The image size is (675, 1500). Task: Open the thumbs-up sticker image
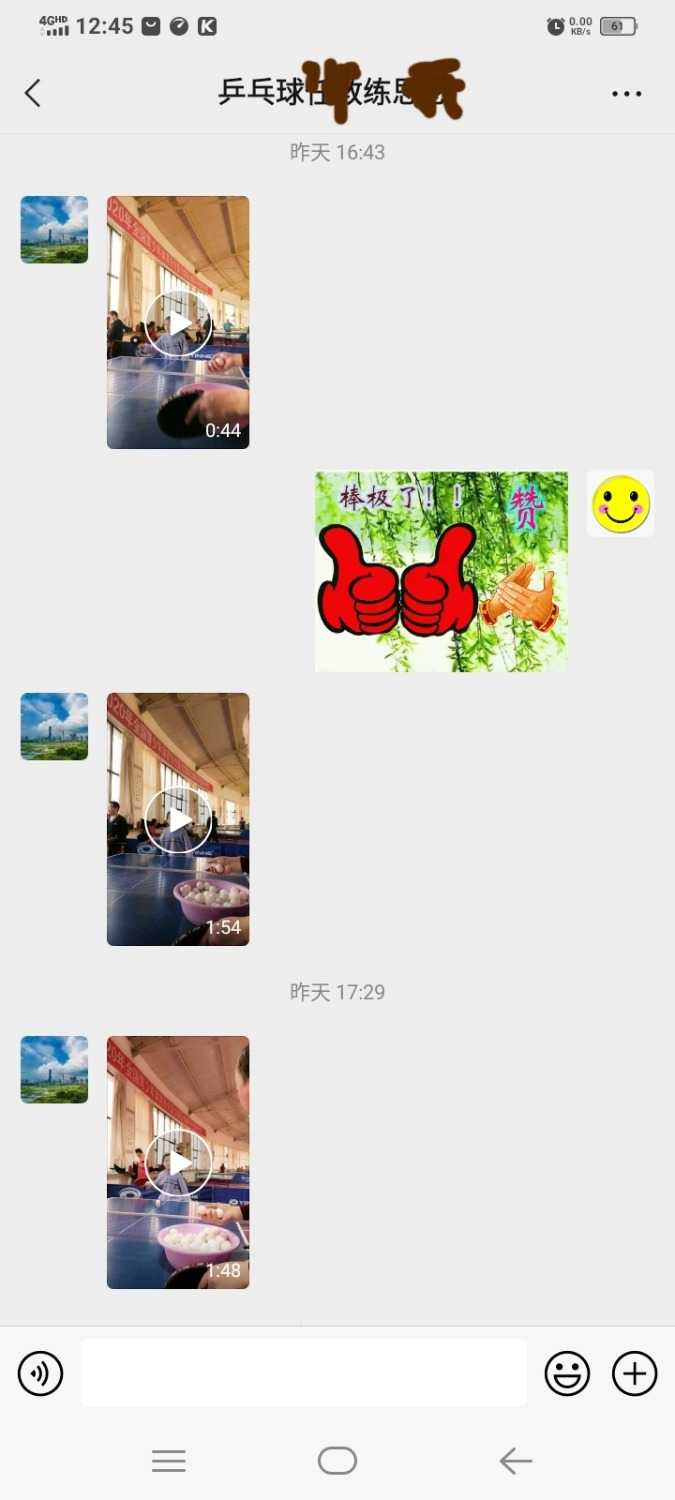point(441,572)
